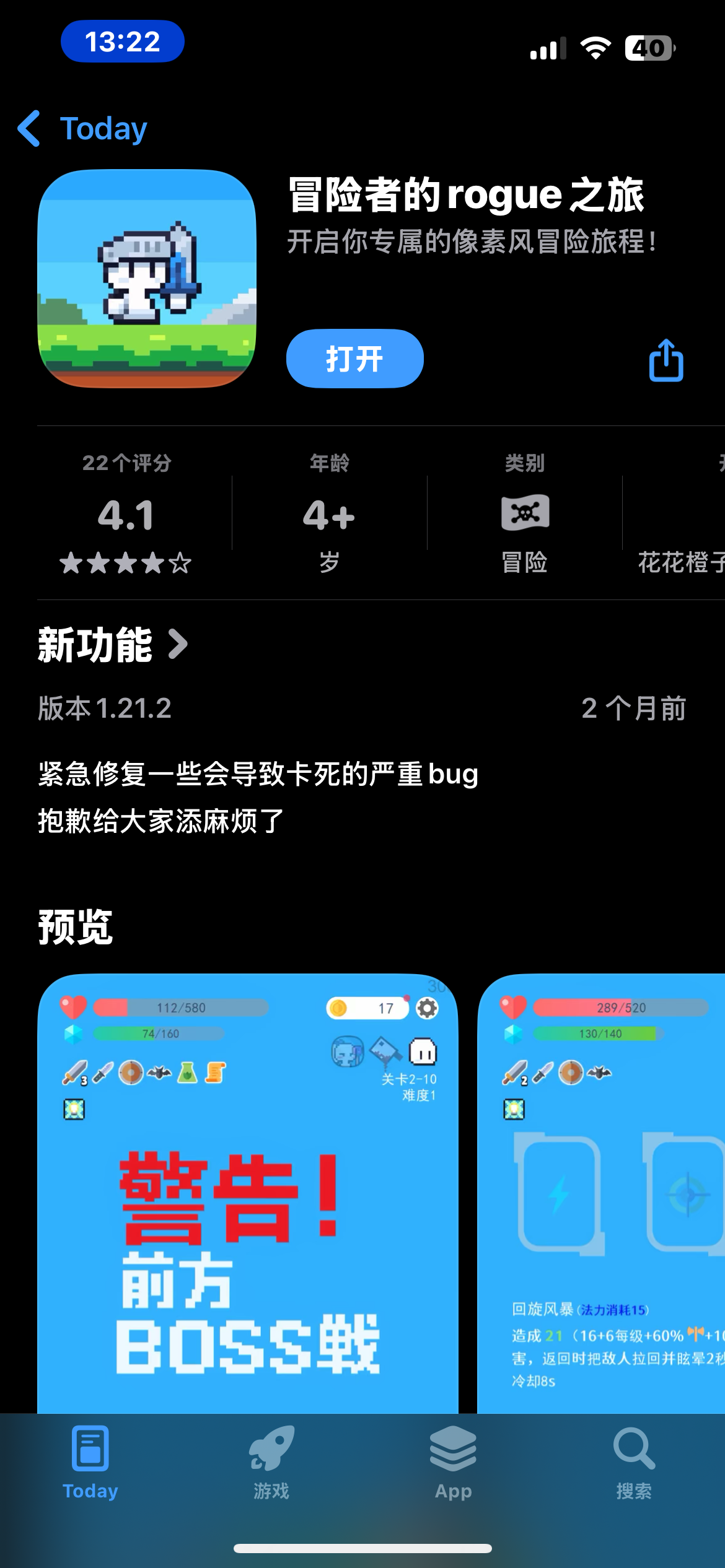
Task: Tap the battery indicator showing 40
Action: click(x=648, y=48)
